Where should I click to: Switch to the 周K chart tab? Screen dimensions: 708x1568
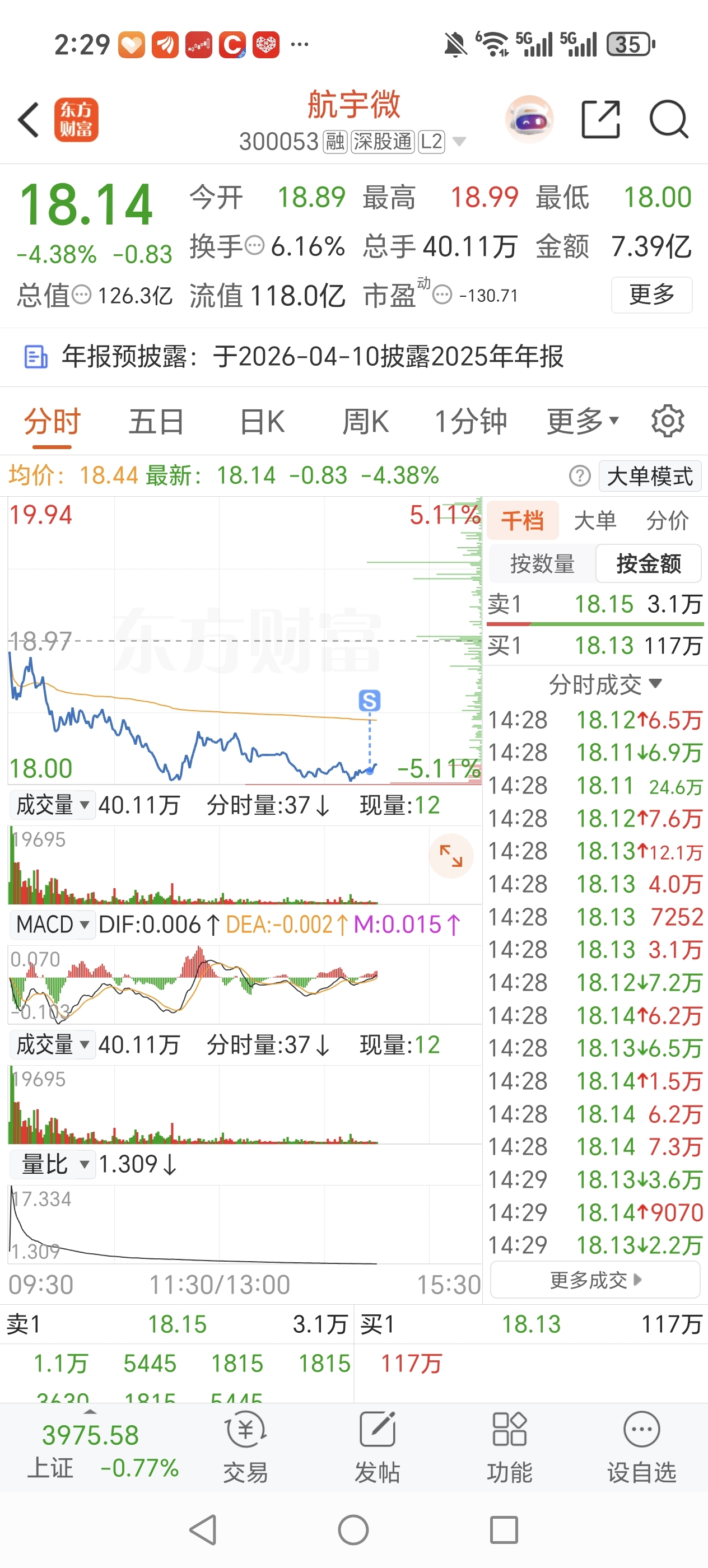click(365, 421)
